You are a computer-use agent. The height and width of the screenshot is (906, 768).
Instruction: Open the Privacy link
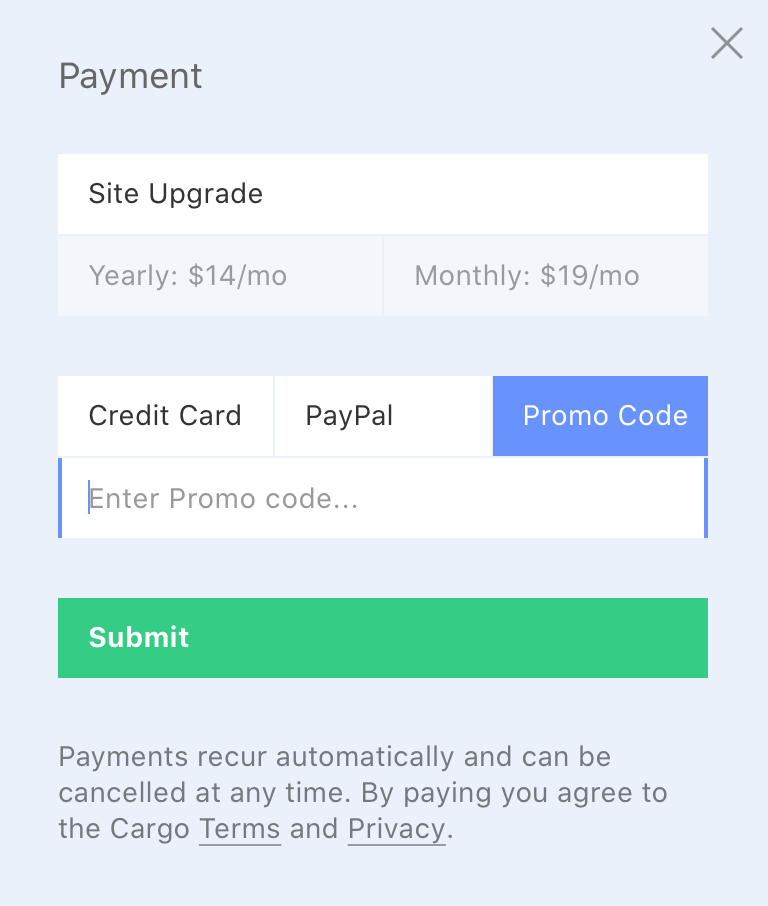(x=396, y=829)
